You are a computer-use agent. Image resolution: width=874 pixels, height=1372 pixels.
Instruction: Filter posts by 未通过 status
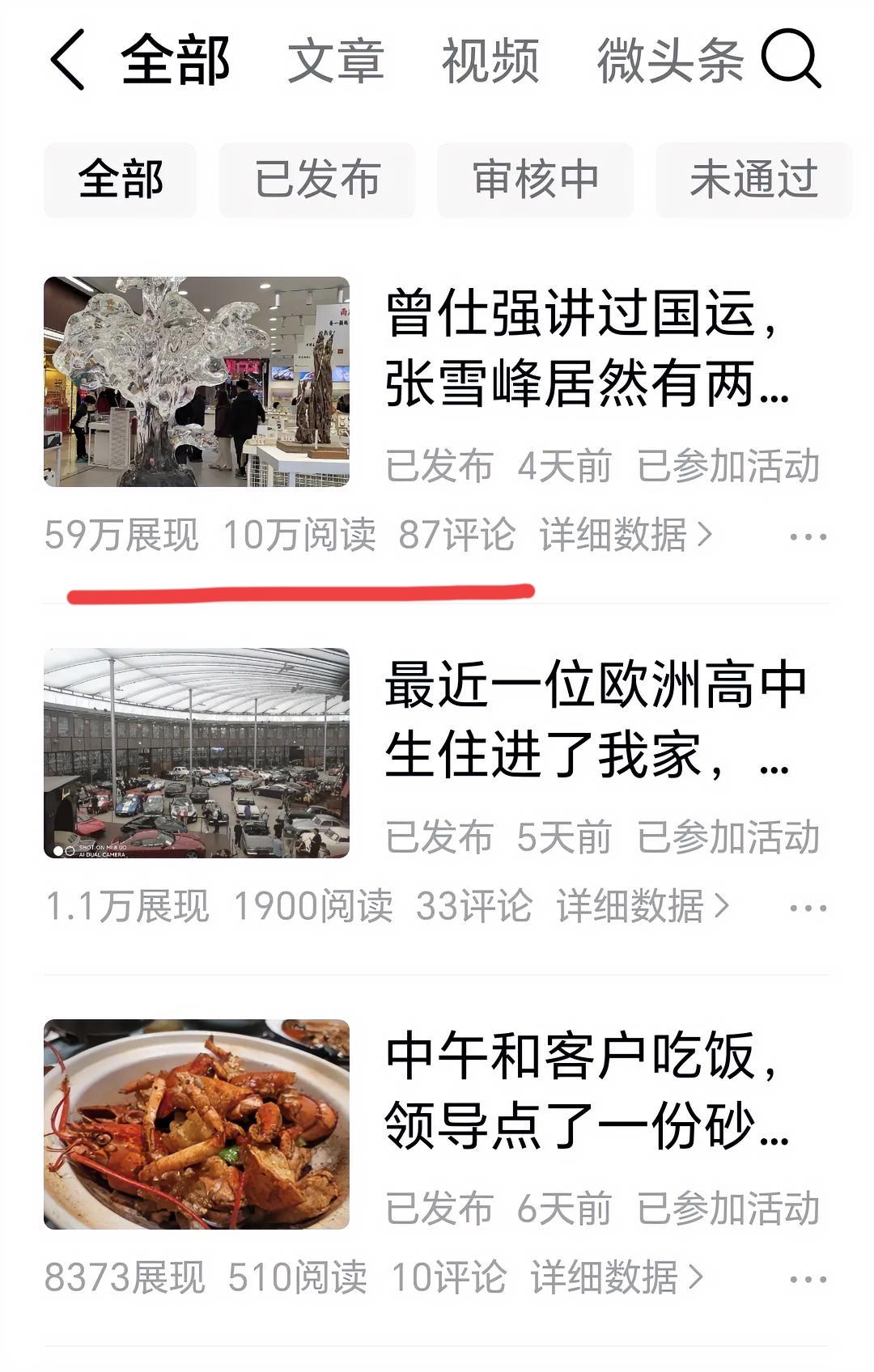pos(752,180)
